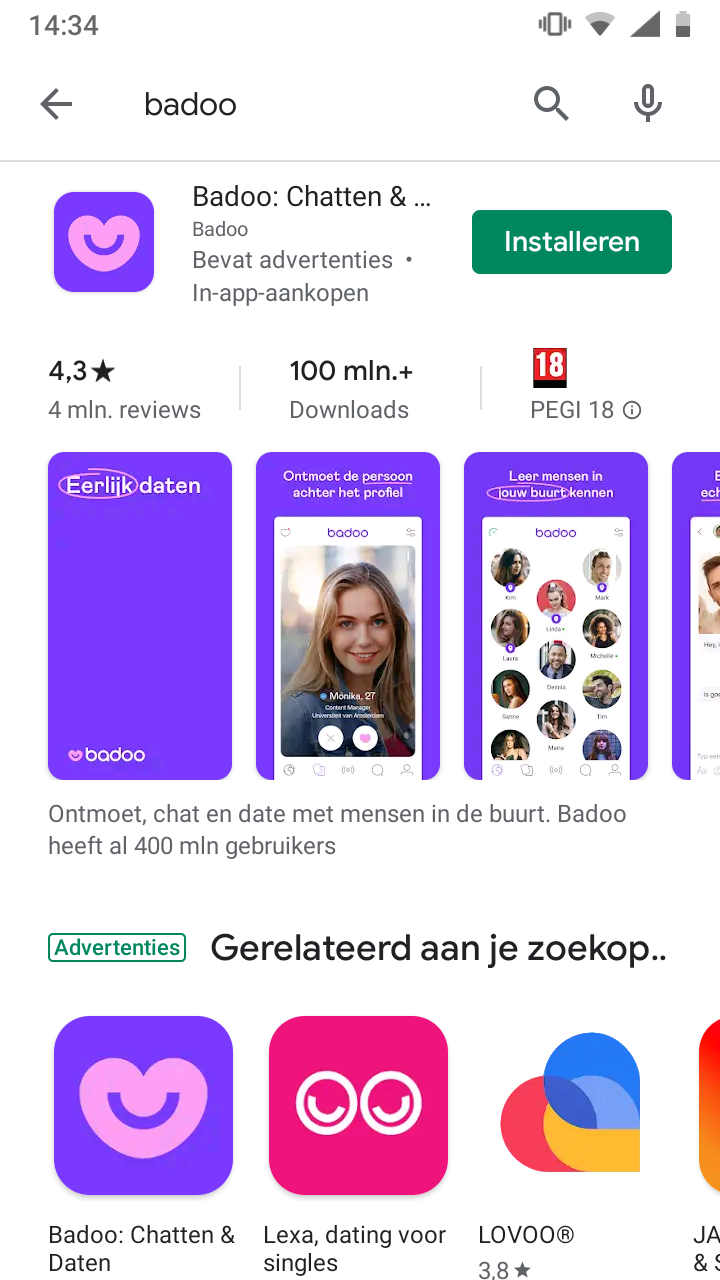Open the info icon next to PEGI 18
The height and width of the screenshot is (1280, 720).
click(631, 409)
